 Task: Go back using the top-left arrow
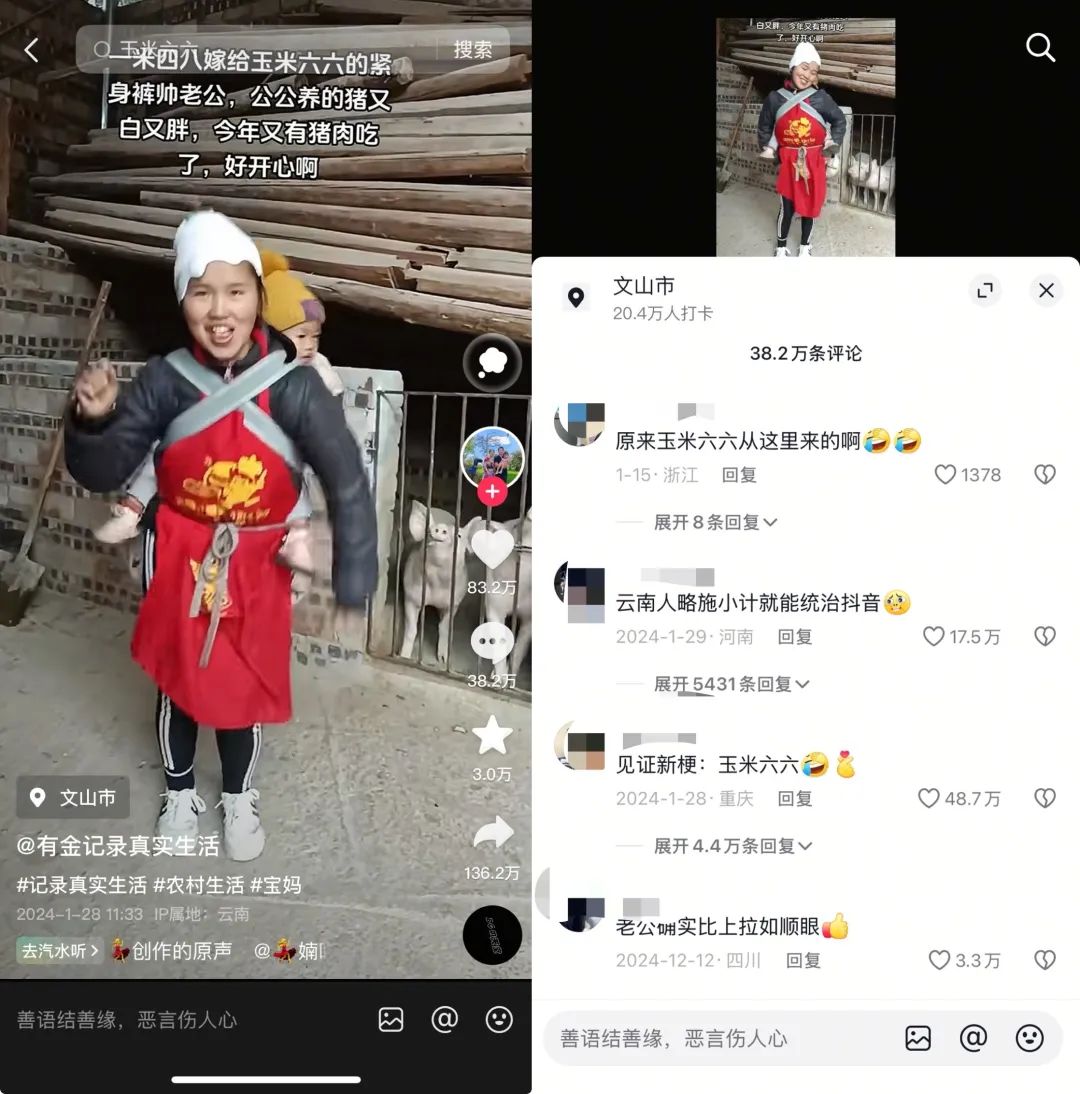pos(32,50)
